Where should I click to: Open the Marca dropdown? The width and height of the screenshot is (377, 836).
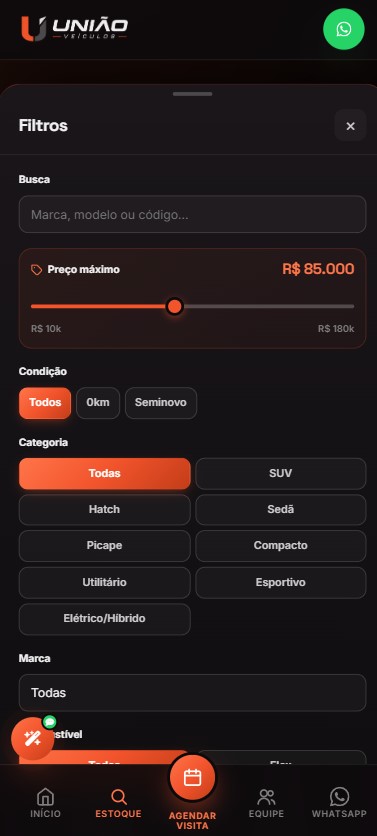192,693
